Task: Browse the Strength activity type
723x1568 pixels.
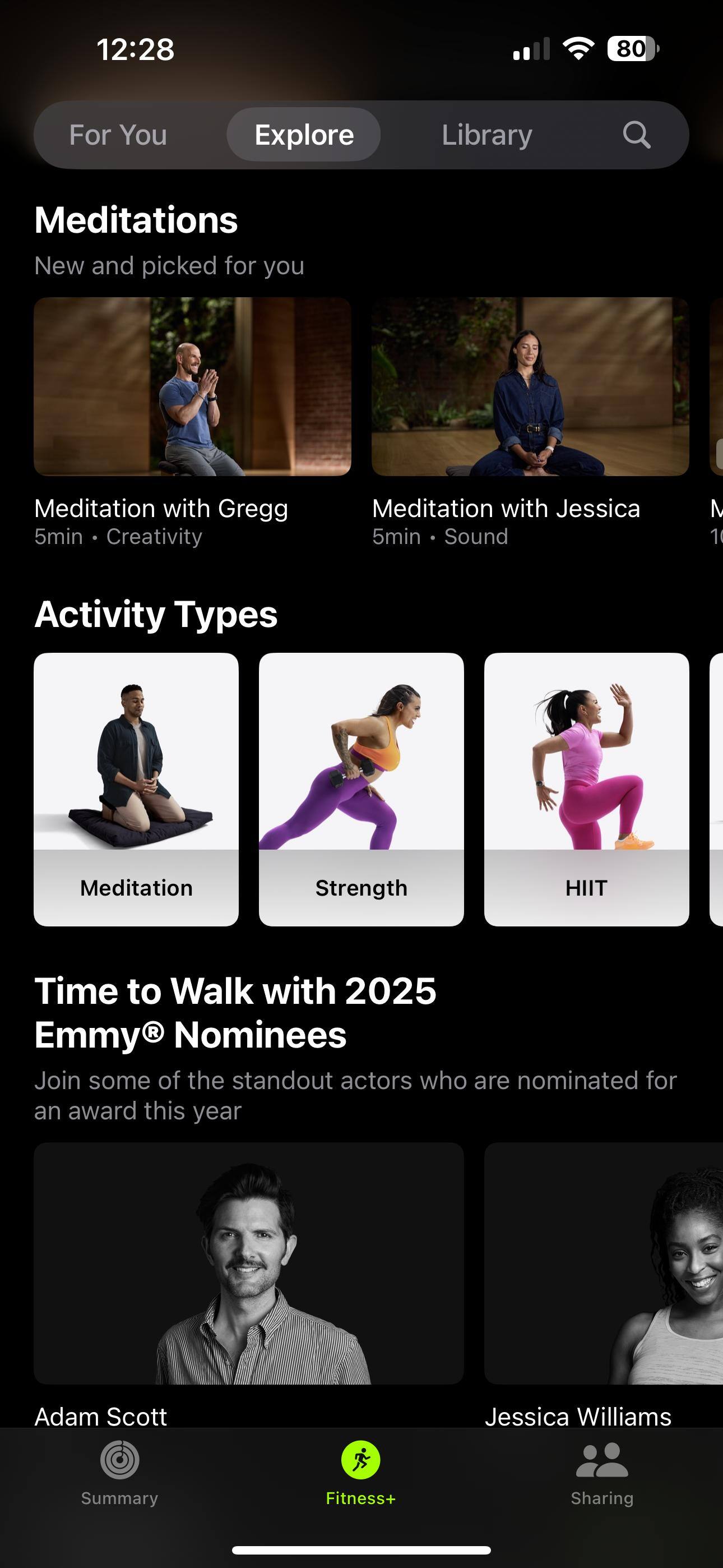Action: (361, 789)
